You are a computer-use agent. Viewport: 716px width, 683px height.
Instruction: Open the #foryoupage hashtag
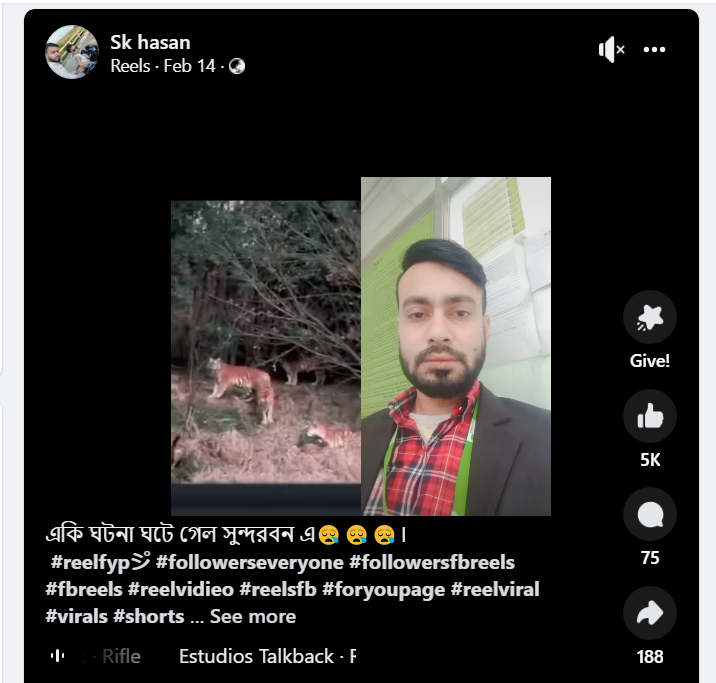pyautogui.click(x=383, y=590)
